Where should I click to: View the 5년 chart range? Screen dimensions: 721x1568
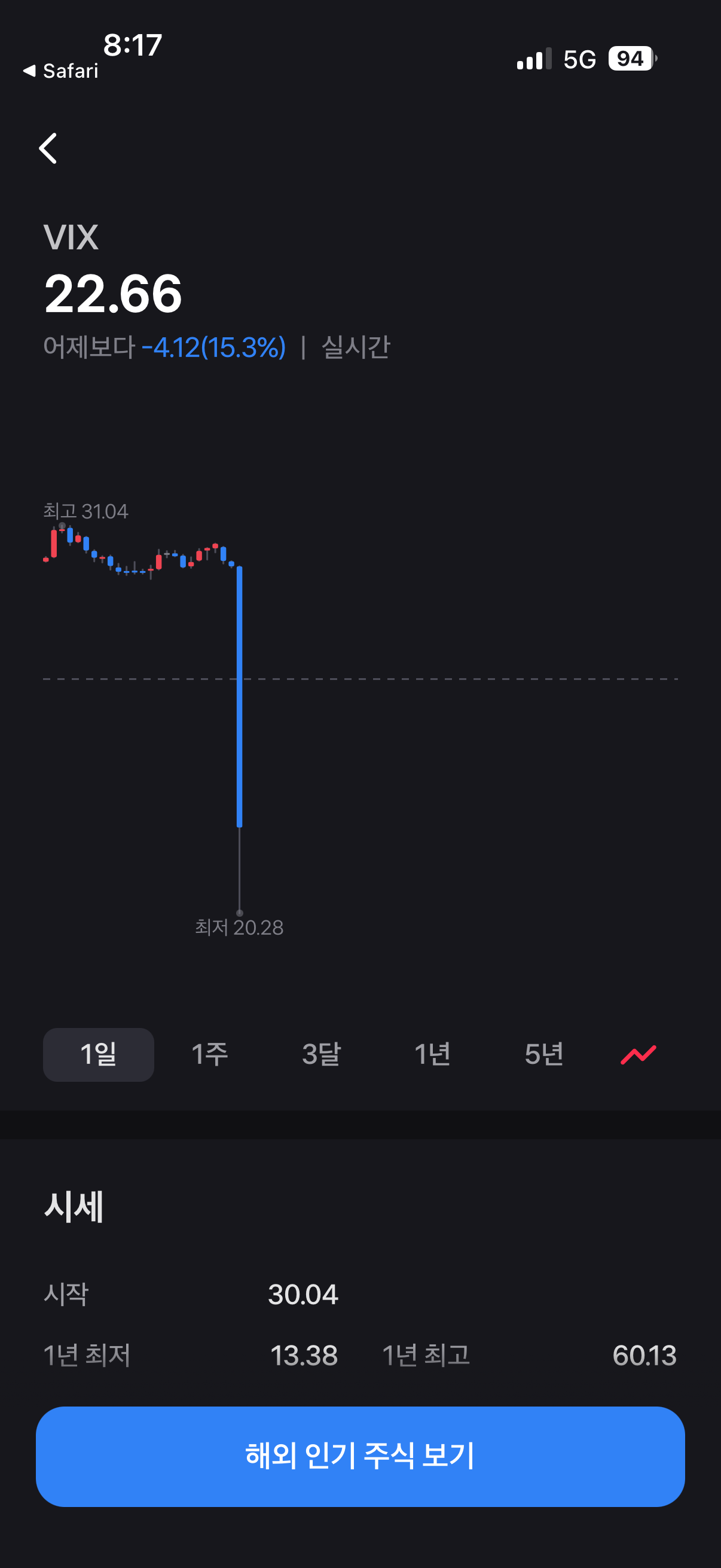tap(544, 1054)
